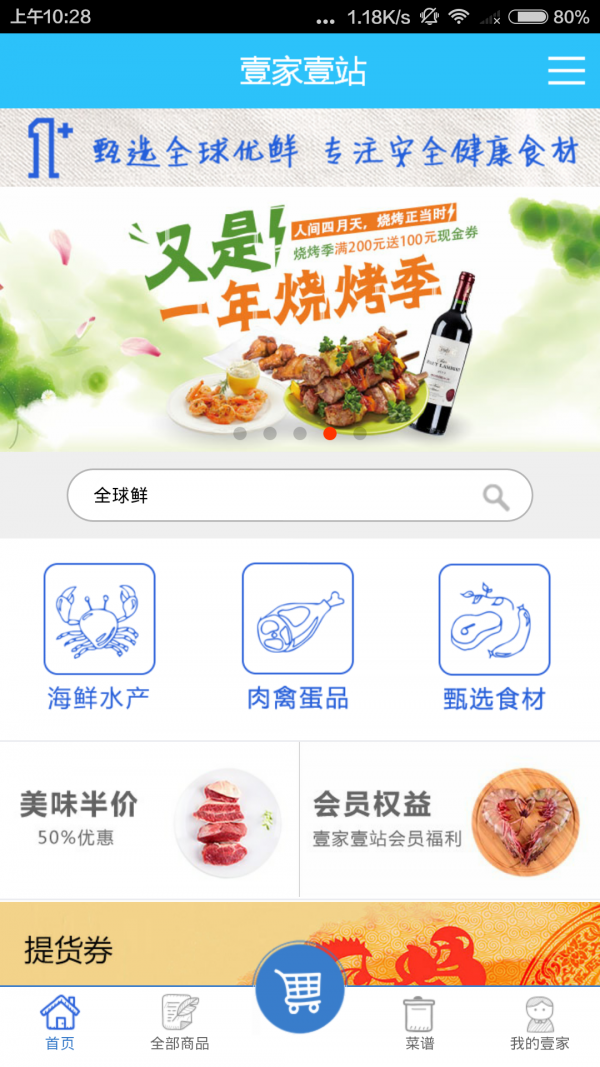600x1067 pixels.
Task: Switch to the 首页 tab
Action: point(60,1023)
